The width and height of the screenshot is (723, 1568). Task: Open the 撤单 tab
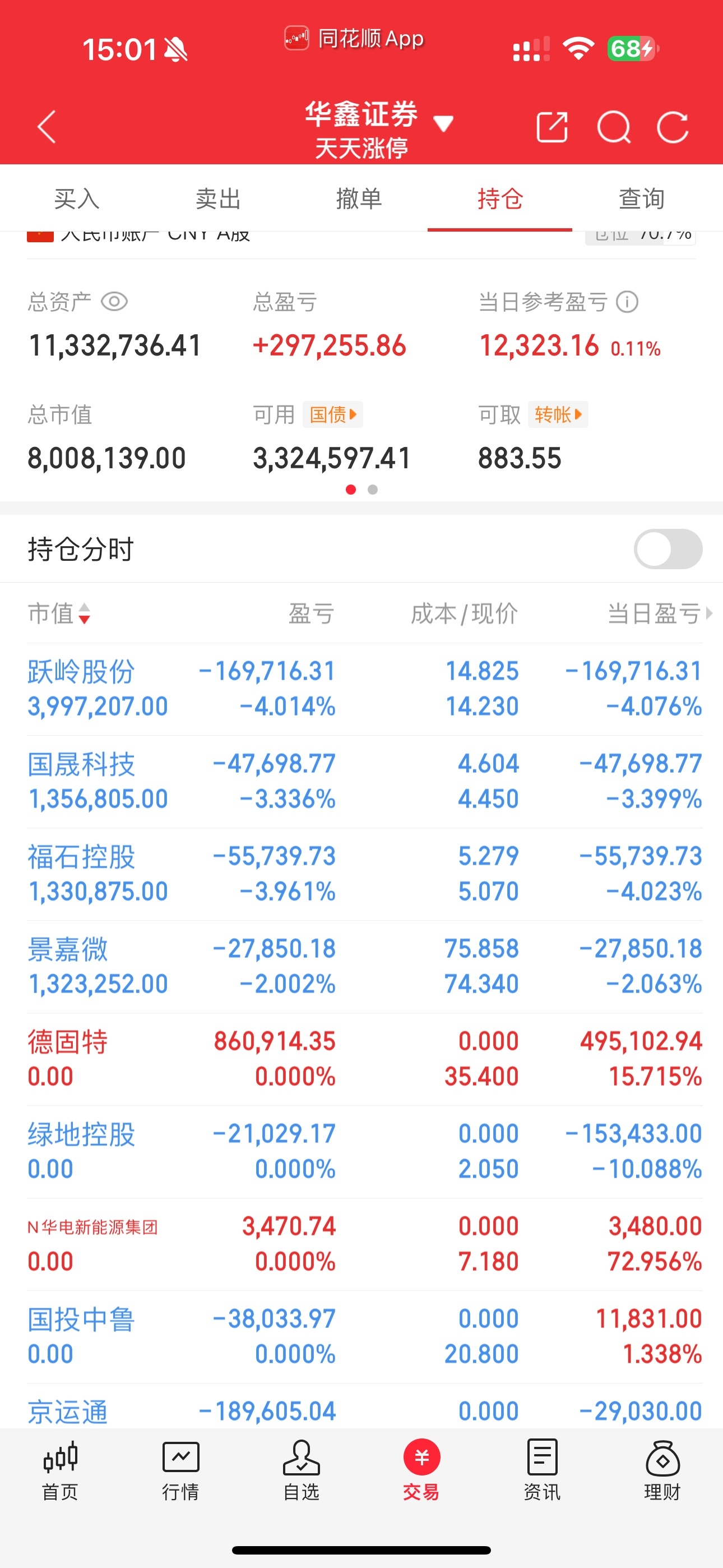click(x=359, y=199)
